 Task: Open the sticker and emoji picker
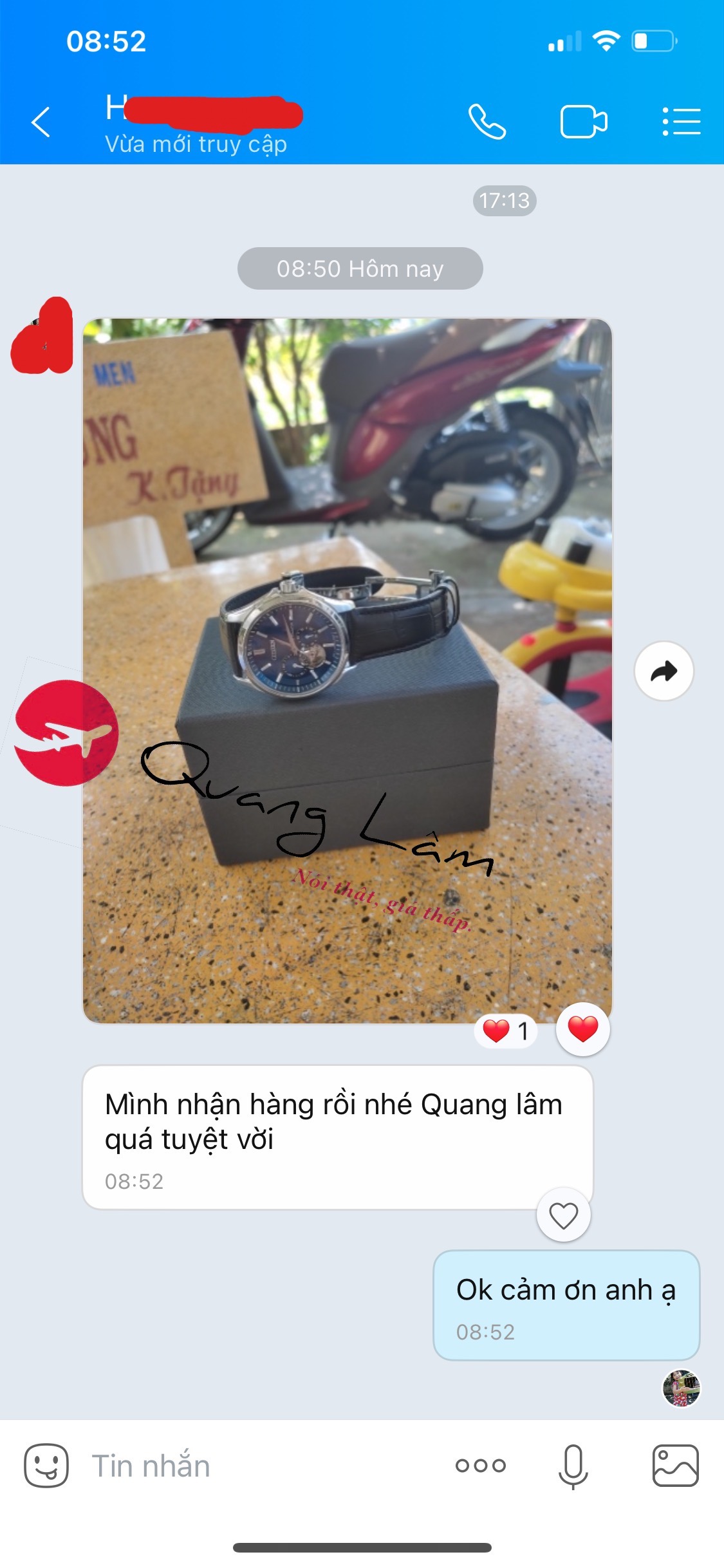[46, 1466]
